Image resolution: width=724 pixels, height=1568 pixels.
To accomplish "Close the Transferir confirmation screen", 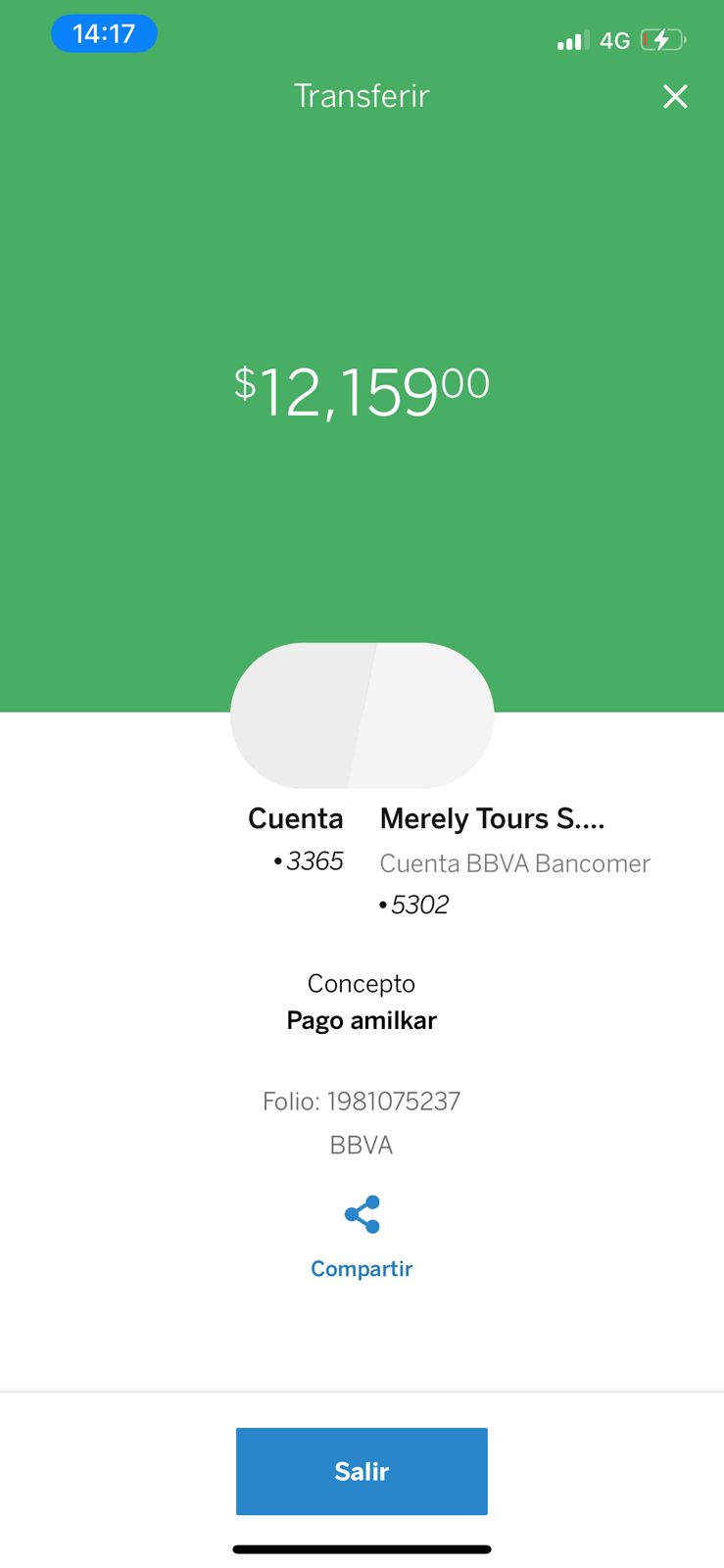I will (675, 96).
